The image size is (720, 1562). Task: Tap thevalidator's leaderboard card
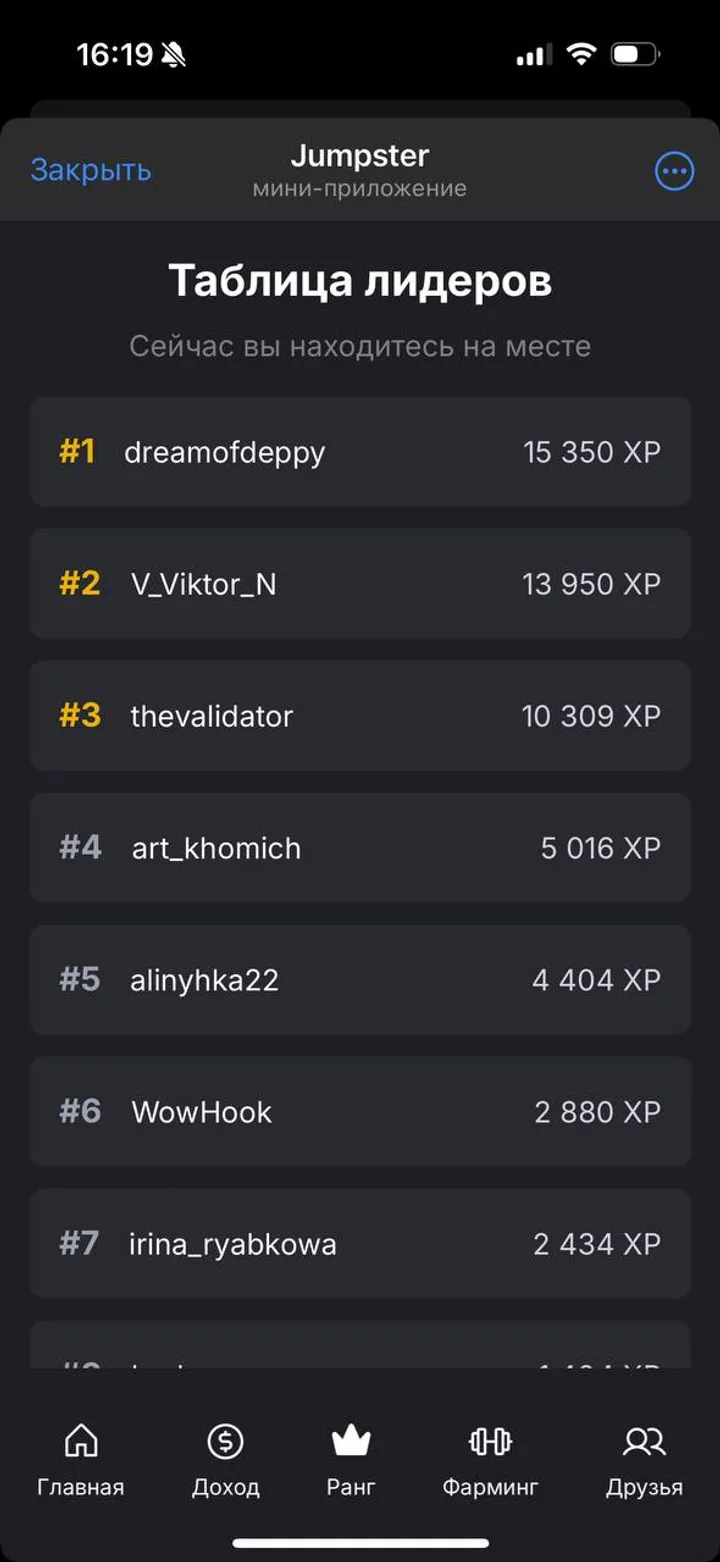[x=360, y=716]
